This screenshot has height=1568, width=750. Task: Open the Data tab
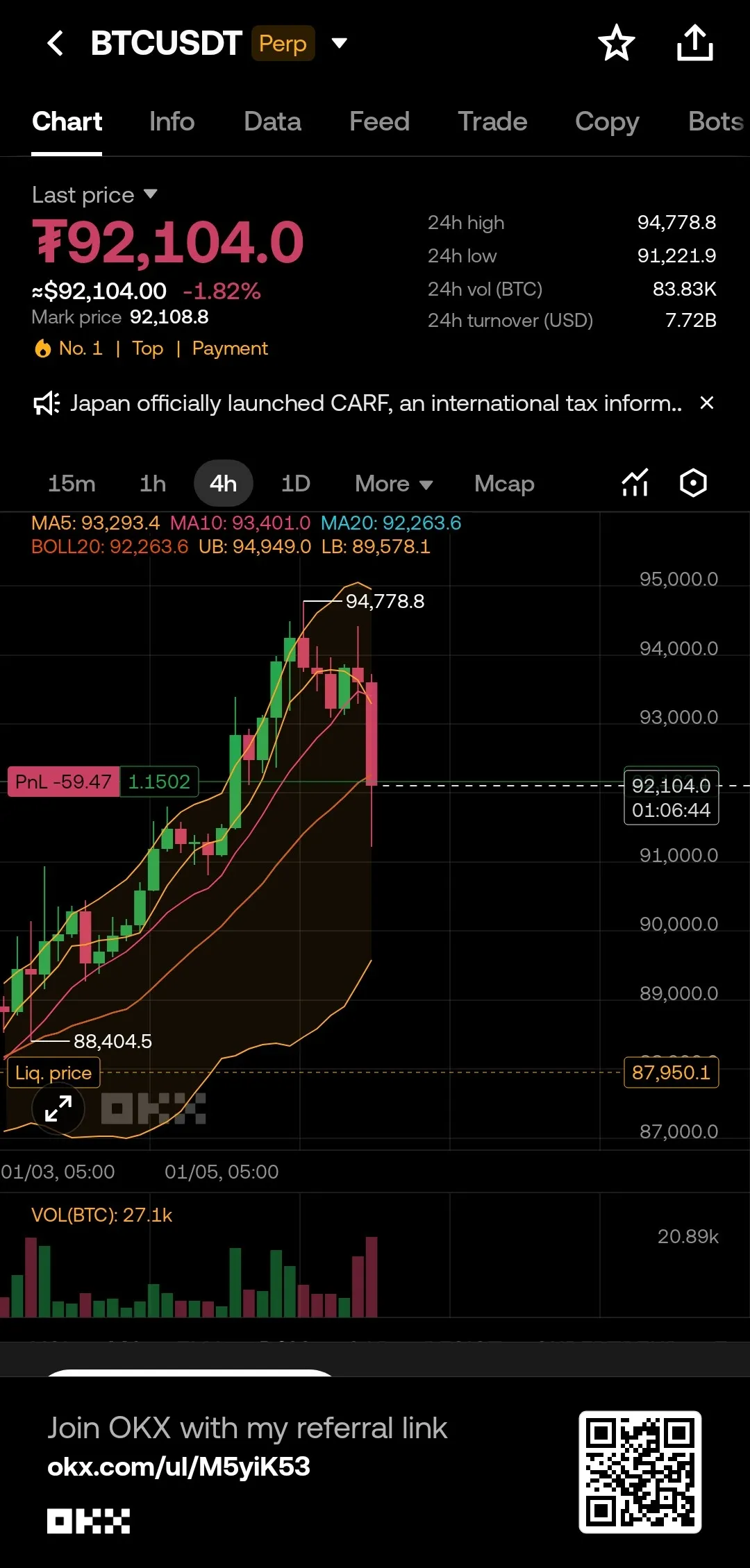[272, 121]
